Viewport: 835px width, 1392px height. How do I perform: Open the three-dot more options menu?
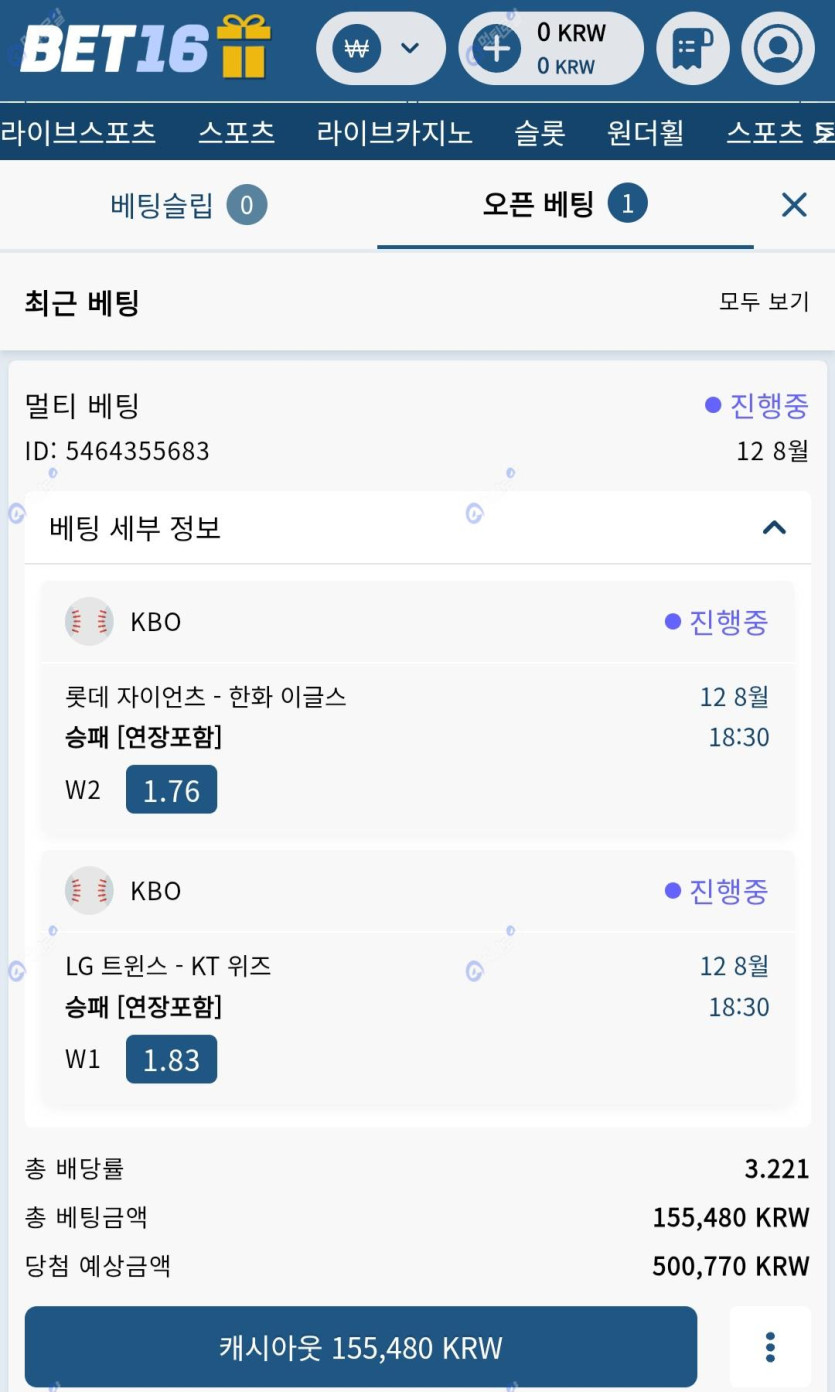point(770,1347)
